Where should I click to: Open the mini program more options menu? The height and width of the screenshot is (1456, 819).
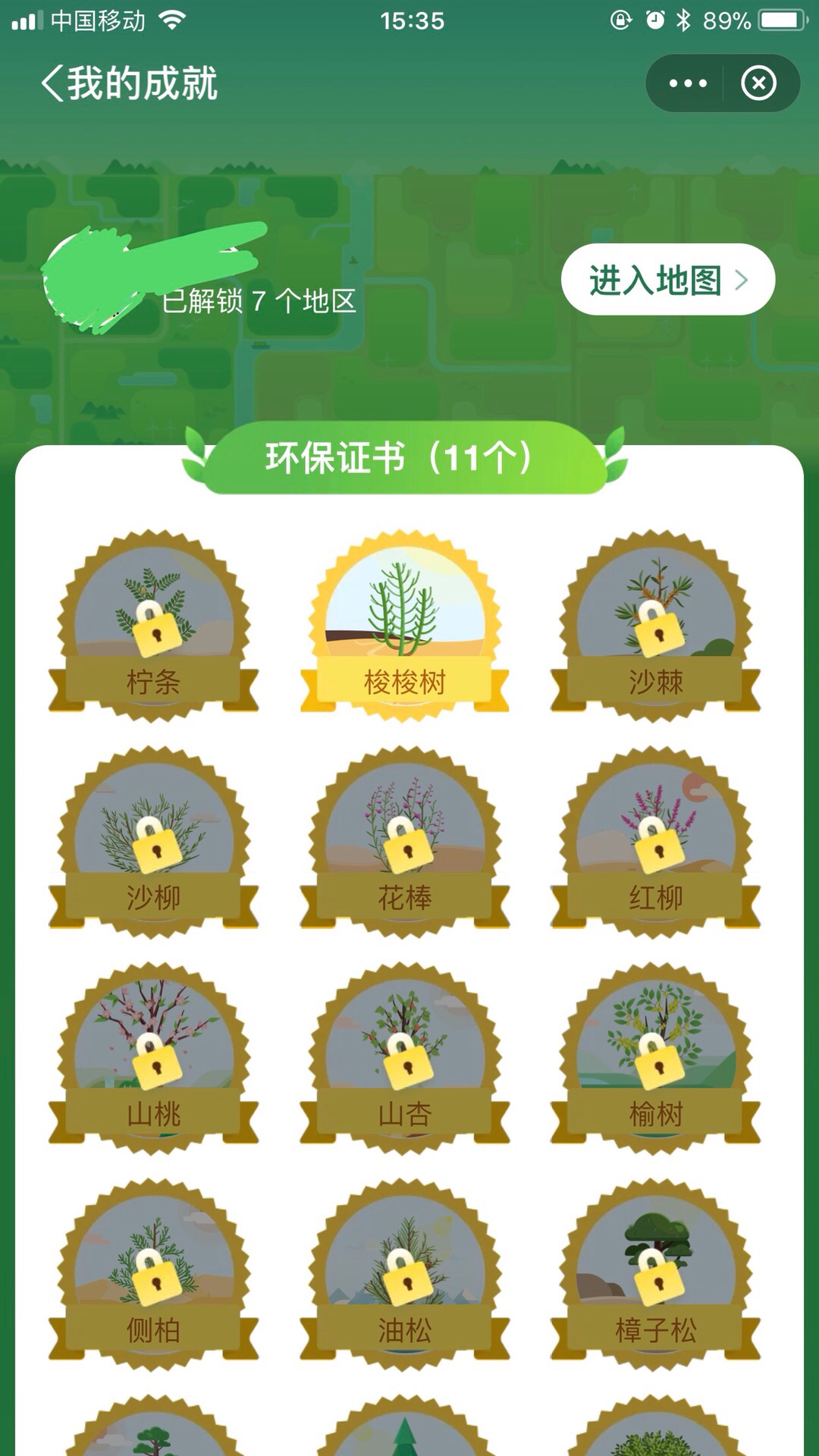tap(688, 83)
